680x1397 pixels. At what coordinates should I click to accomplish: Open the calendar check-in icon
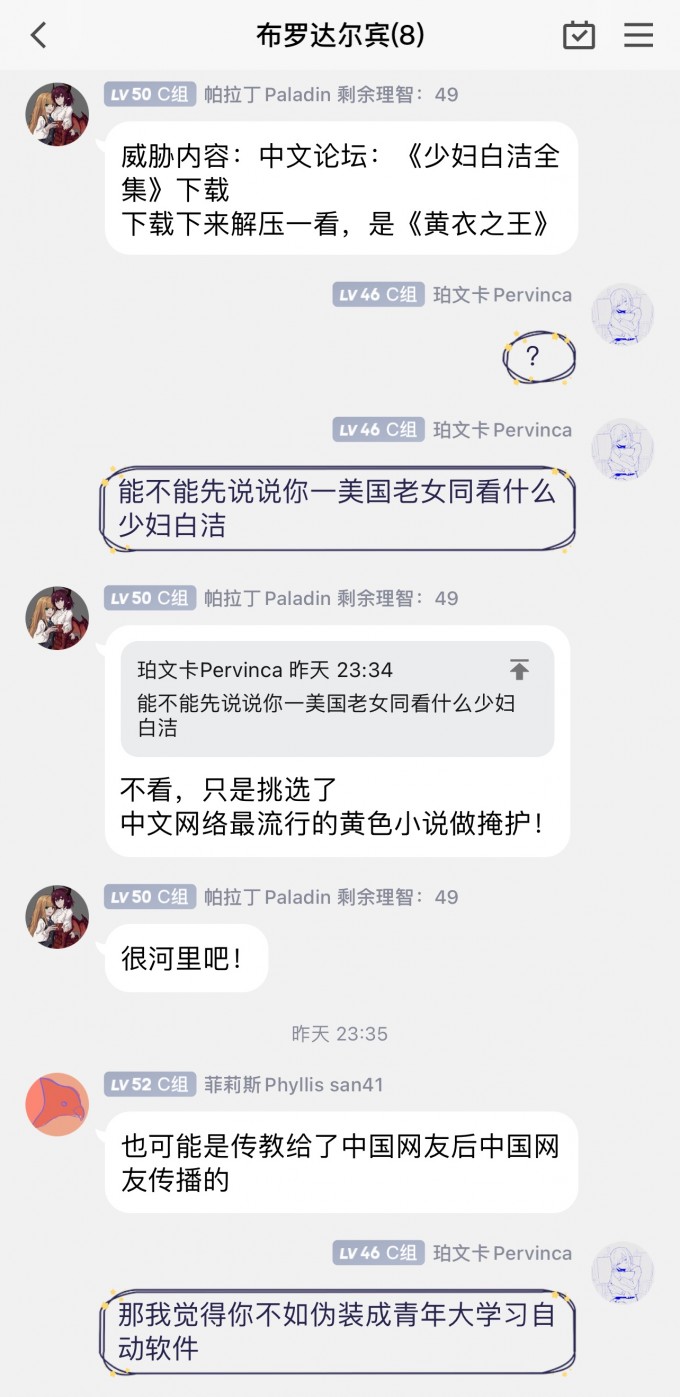click(579, 36)
